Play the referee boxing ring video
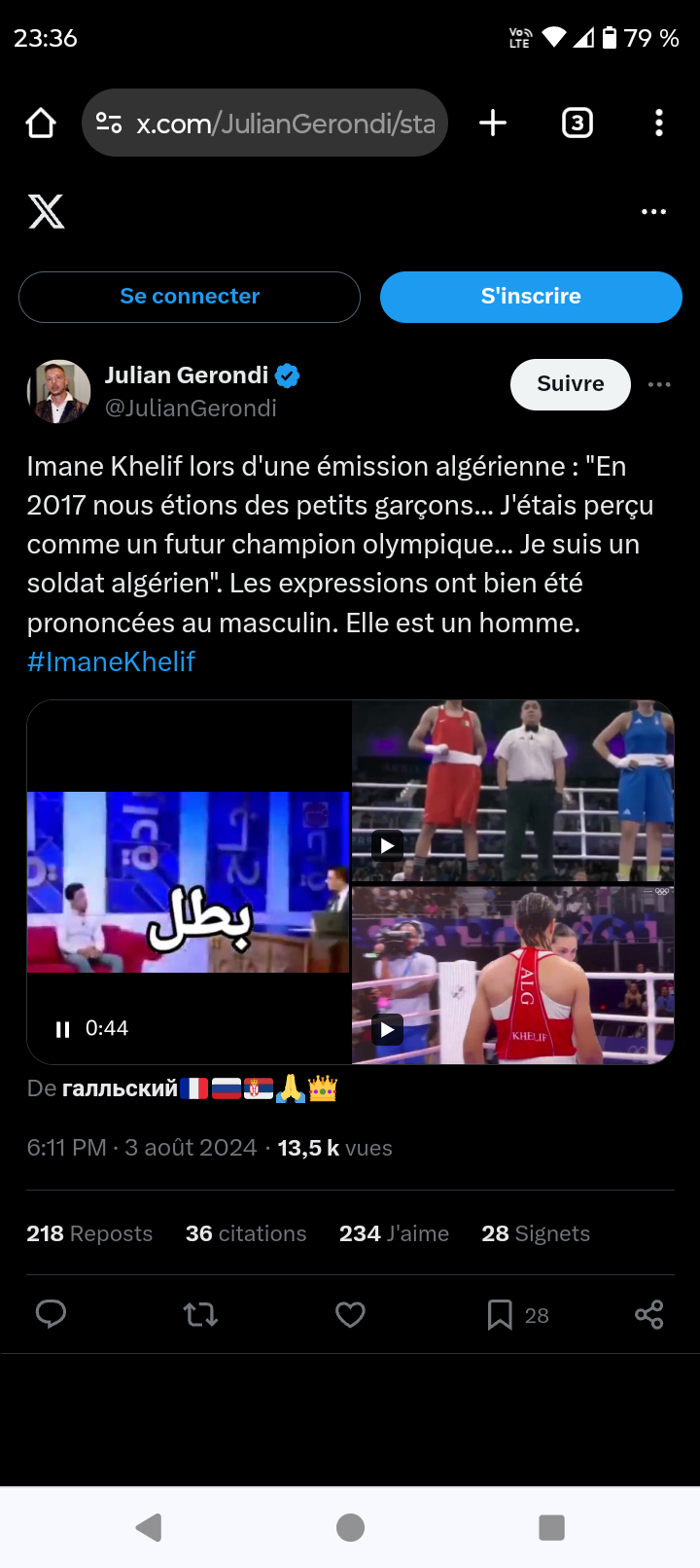700x1568 pixels. click(388, 845)
